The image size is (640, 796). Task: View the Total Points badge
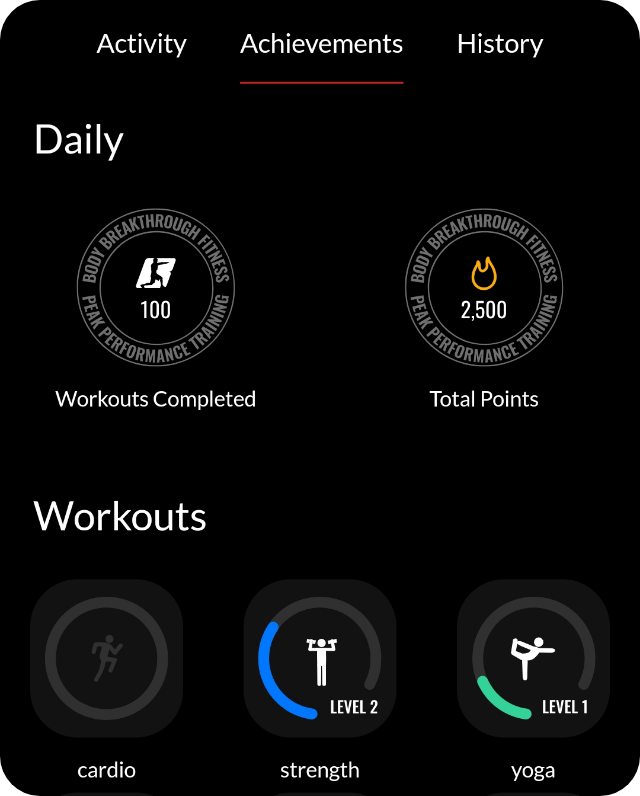tap(483, 288)
